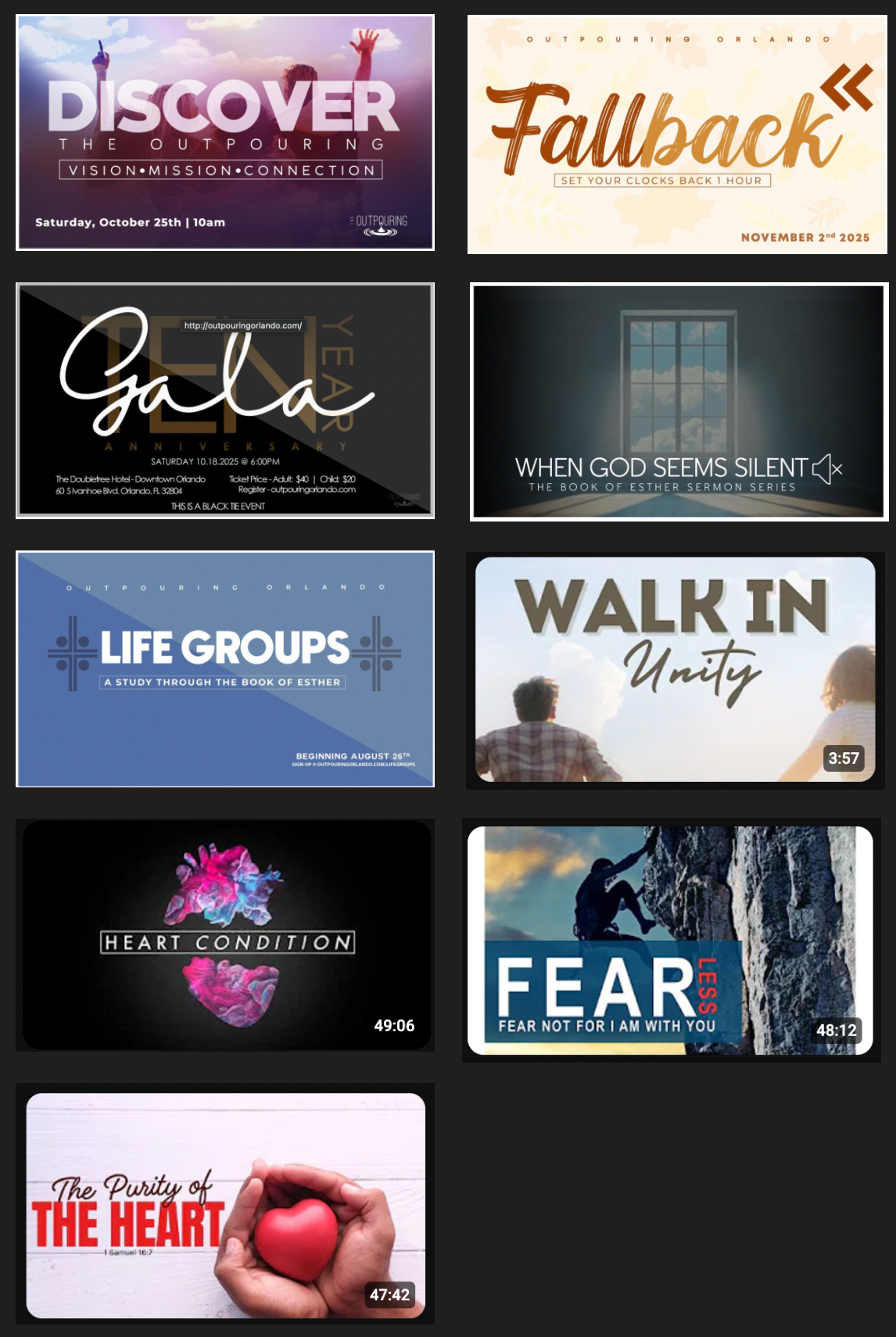Viewport: 896px width, 1337px height.
Task: Play the Walk In Unity video
Action: pos(676,669)
